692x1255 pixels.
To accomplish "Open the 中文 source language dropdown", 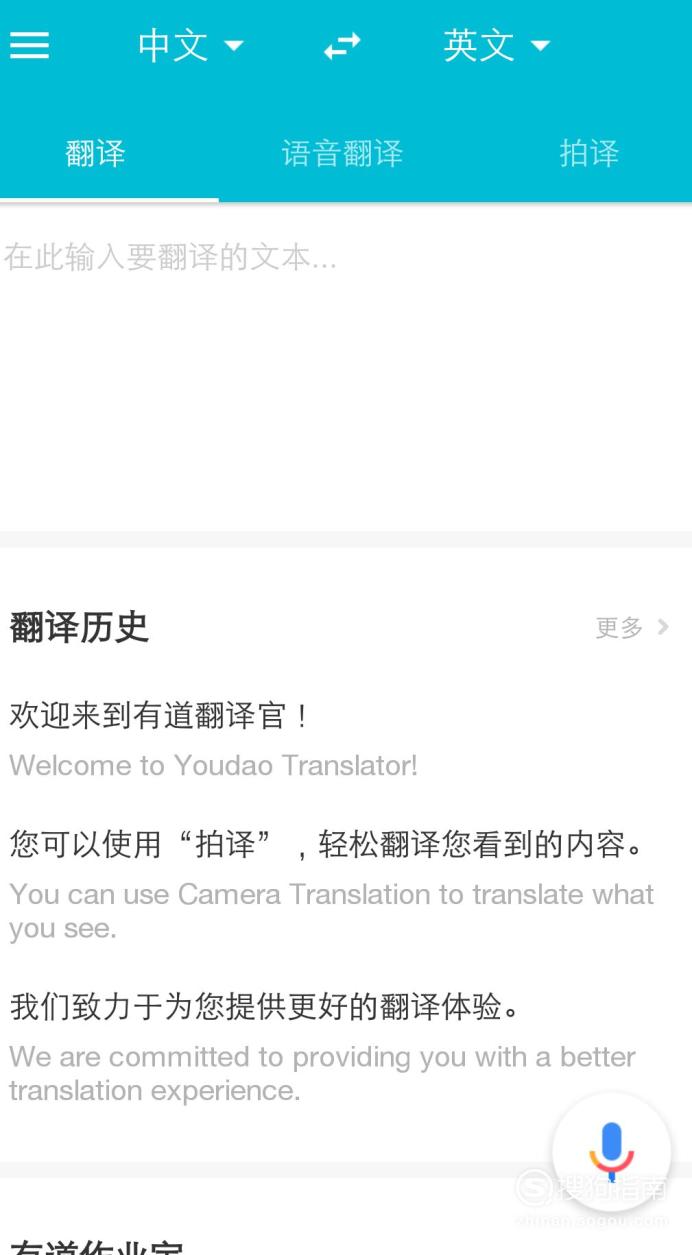I will [191, 45].
